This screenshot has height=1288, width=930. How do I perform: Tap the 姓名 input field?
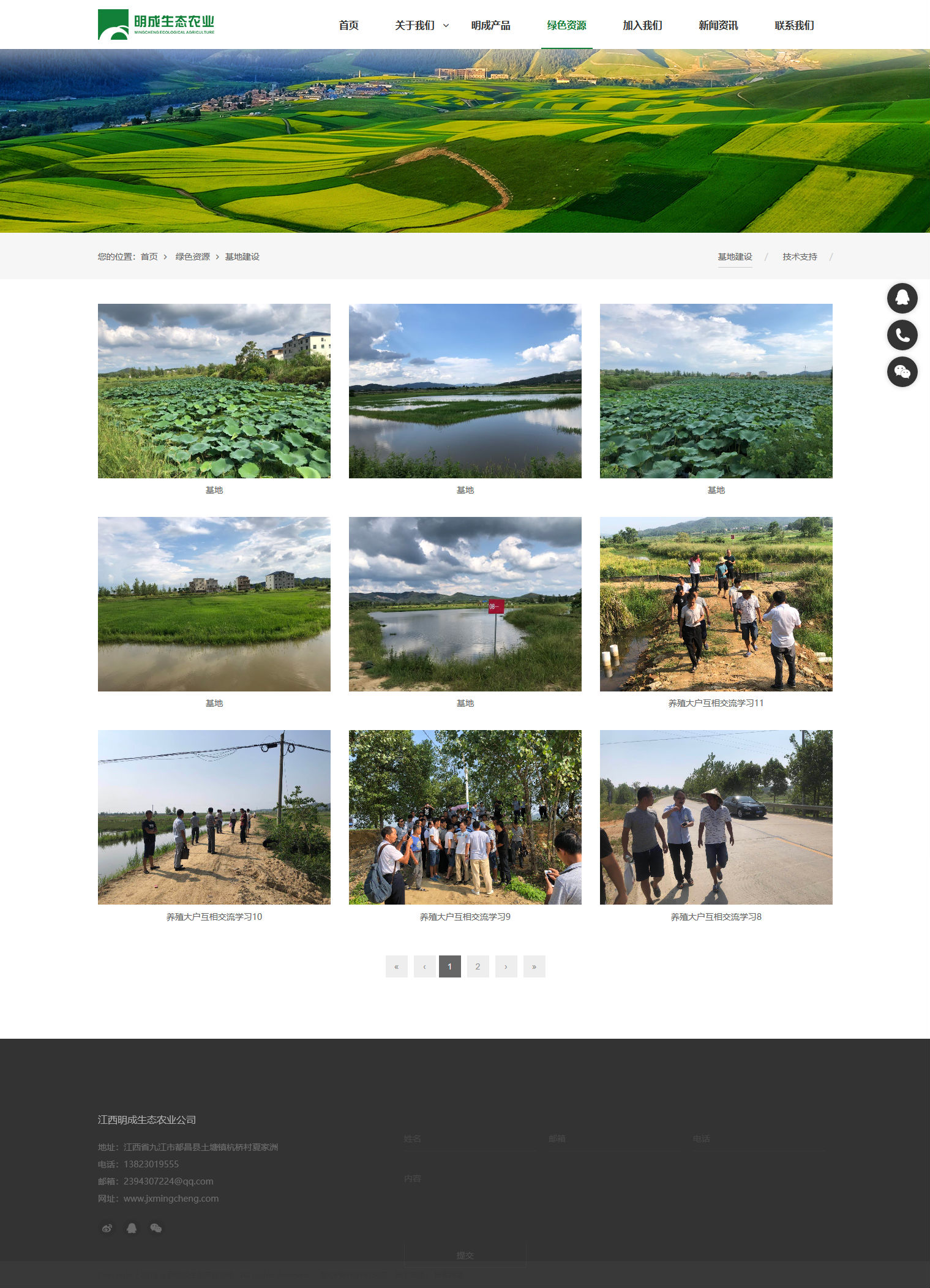[470, 1139]
